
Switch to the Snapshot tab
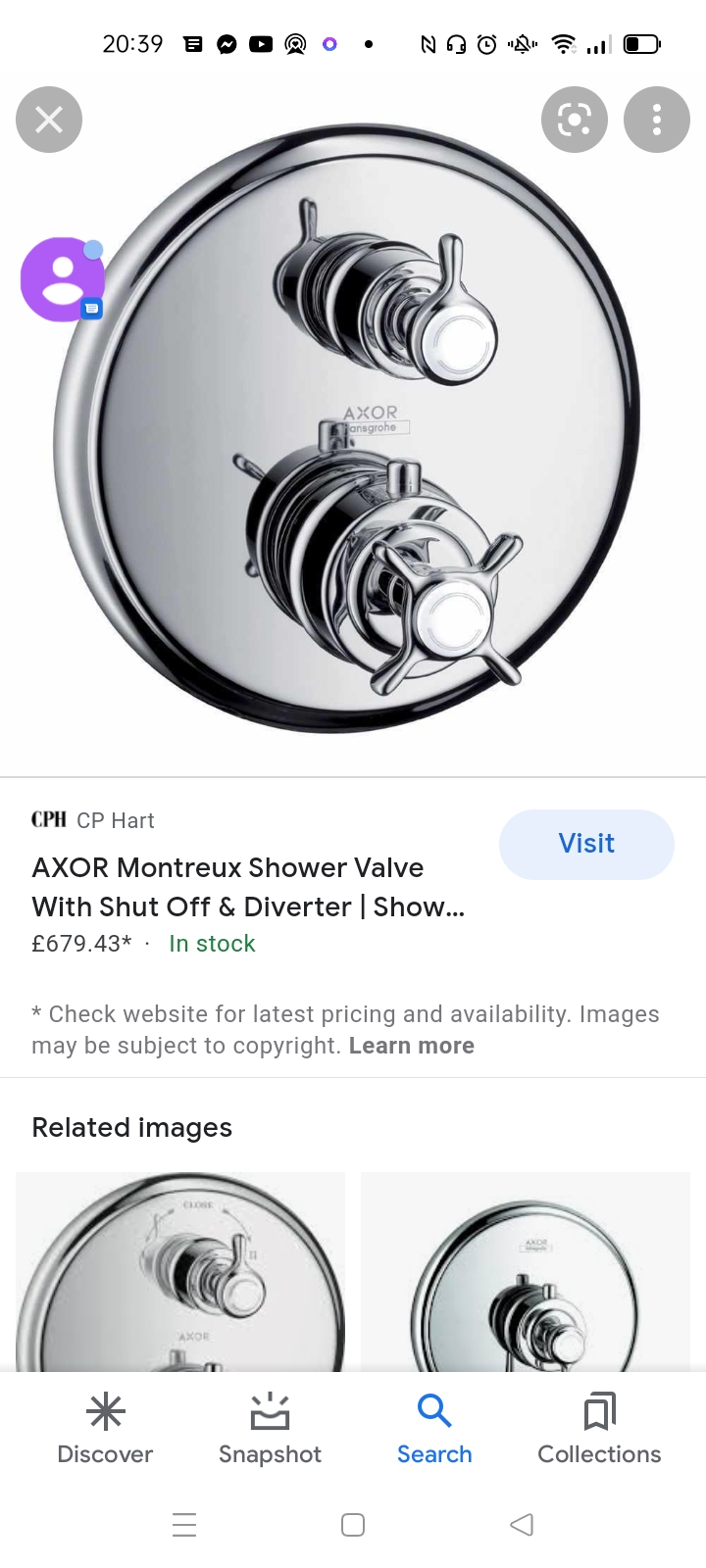(x=270, y=1430)
